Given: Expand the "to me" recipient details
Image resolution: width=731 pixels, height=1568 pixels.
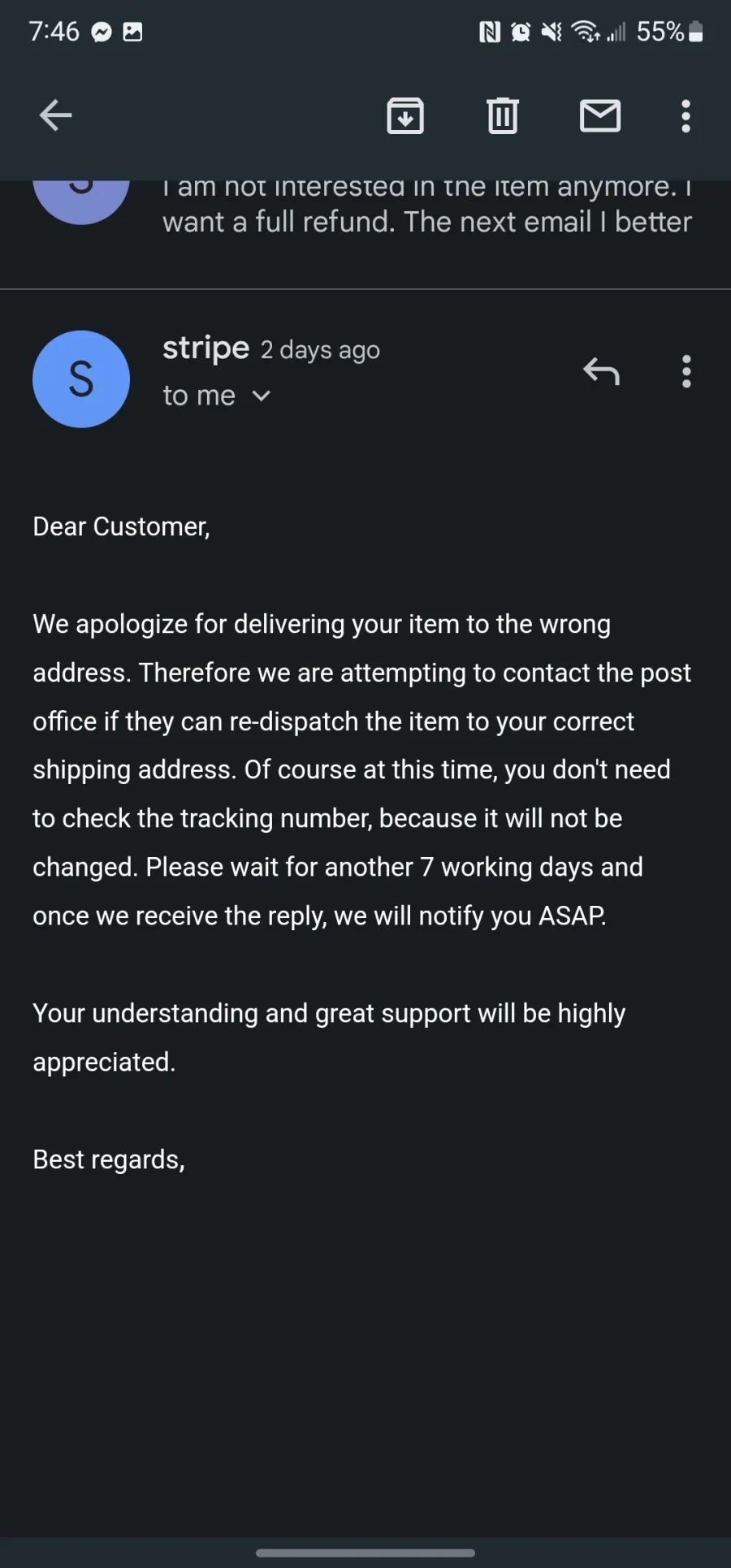Looking at the screenshot, I should (216, 396).
